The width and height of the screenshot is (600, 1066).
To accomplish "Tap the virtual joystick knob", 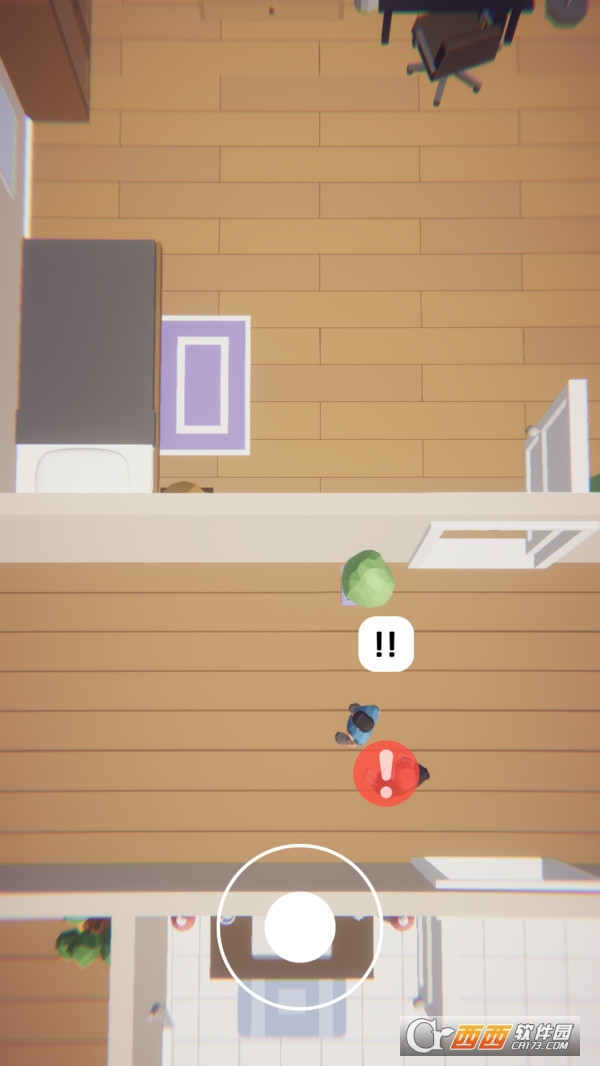I will click(300, 927).
